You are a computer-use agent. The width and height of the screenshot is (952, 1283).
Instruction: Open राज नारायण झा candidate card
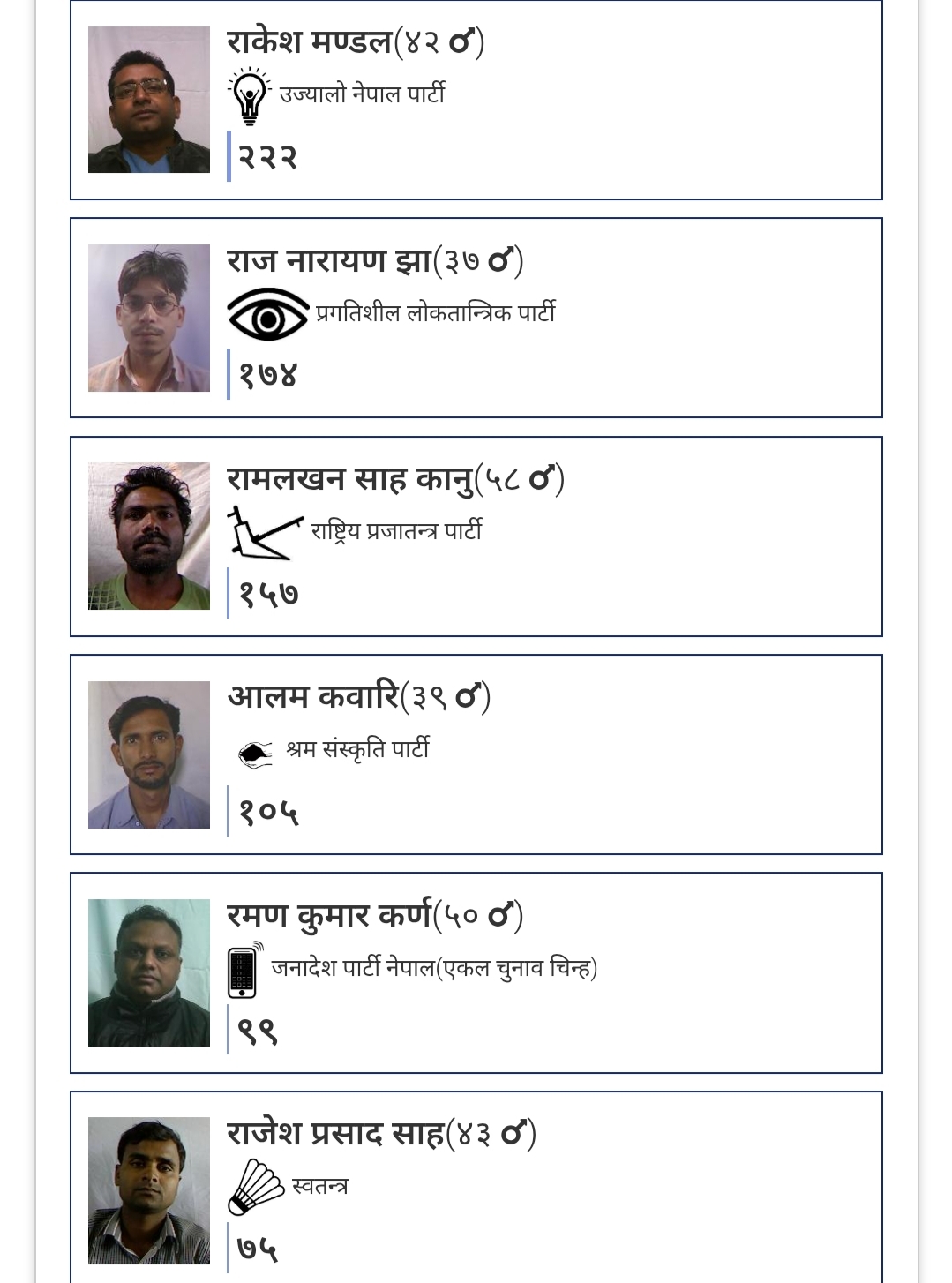476,318
